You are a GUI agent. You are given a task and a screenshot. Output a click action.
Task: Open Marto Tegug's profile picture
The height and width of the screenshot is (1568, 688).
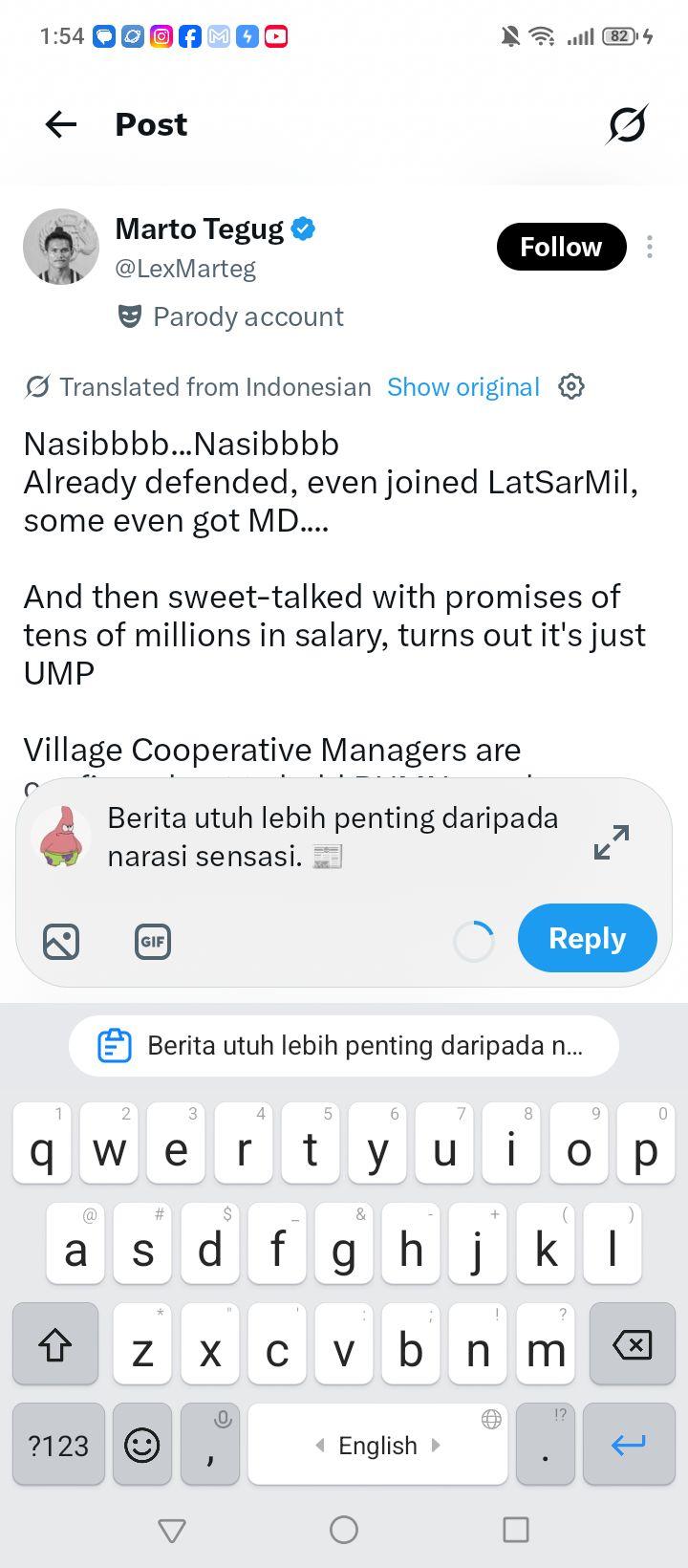tap(61, 247)
